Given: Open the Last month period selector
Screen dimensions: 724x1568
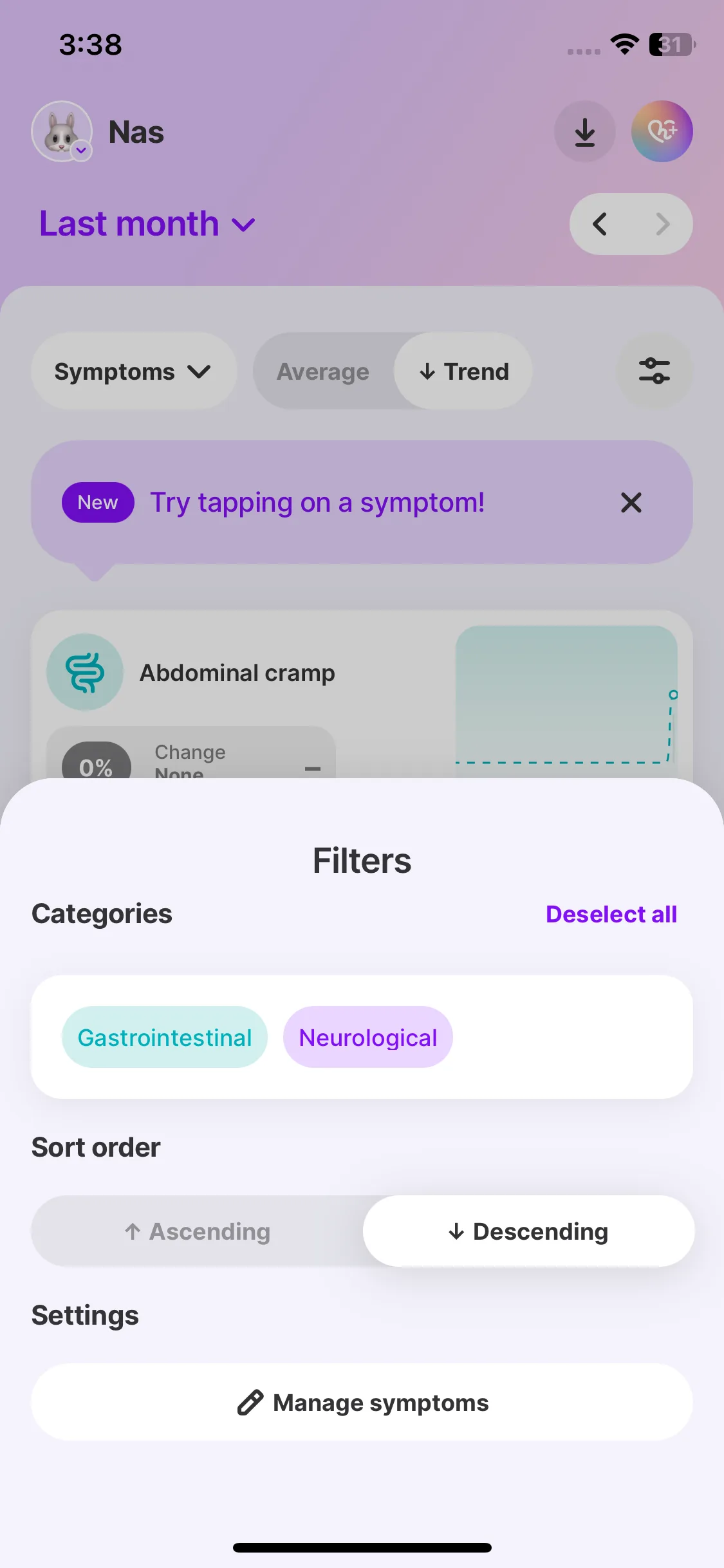Looking at the screenshot, I should click(x=147, y=224).
